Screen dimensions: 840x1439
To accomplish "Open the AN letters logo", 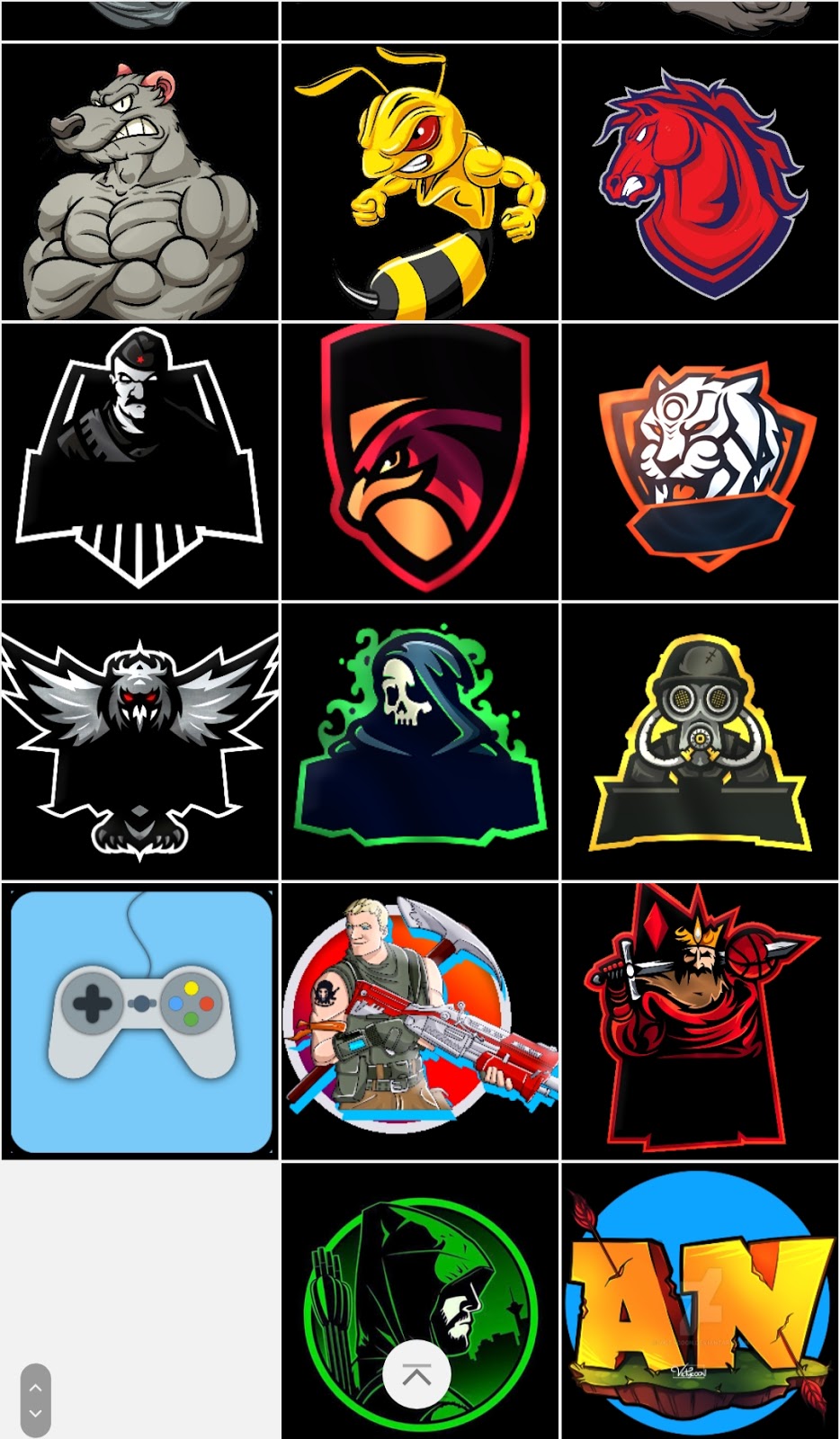I will coord(700,1300).
